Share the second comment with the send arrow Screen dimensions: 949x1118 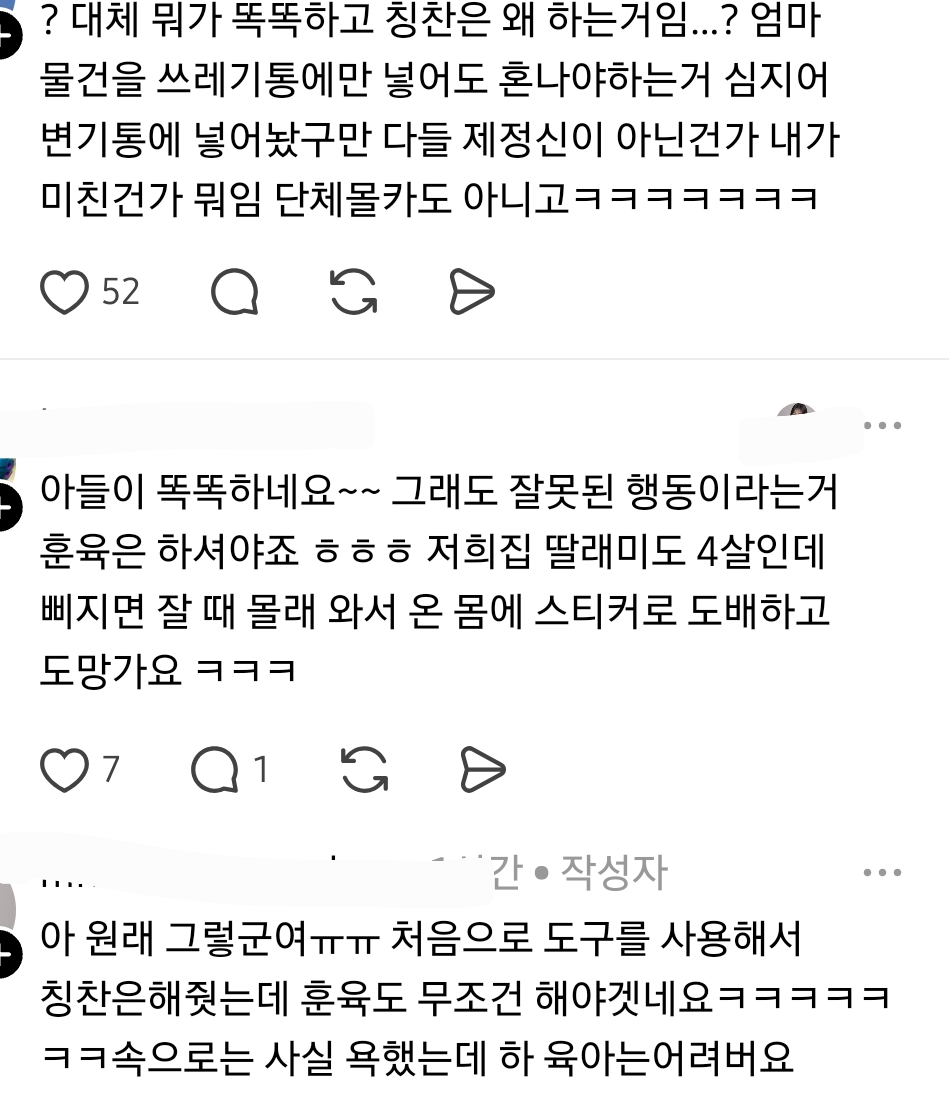(481, 769)
